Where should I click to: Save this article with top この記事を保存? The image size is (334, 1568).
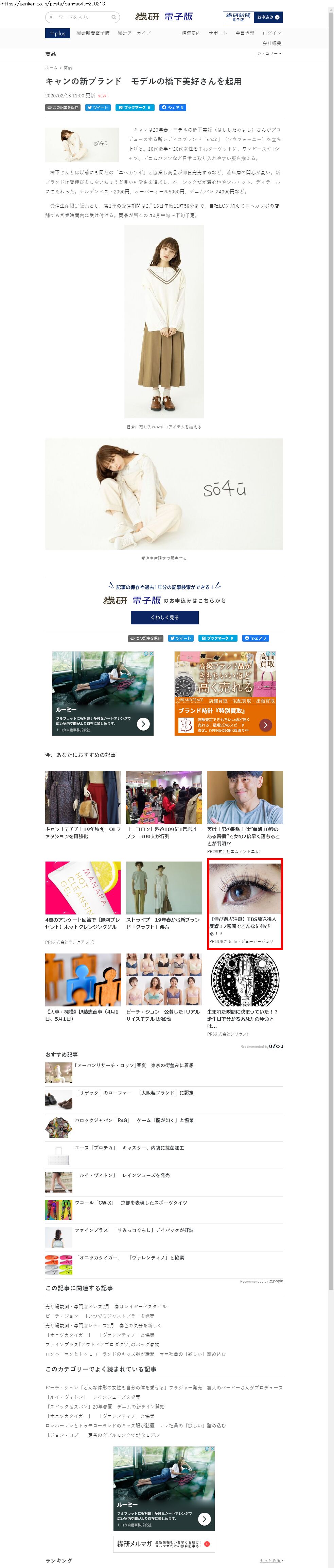(x=63, y=107)
